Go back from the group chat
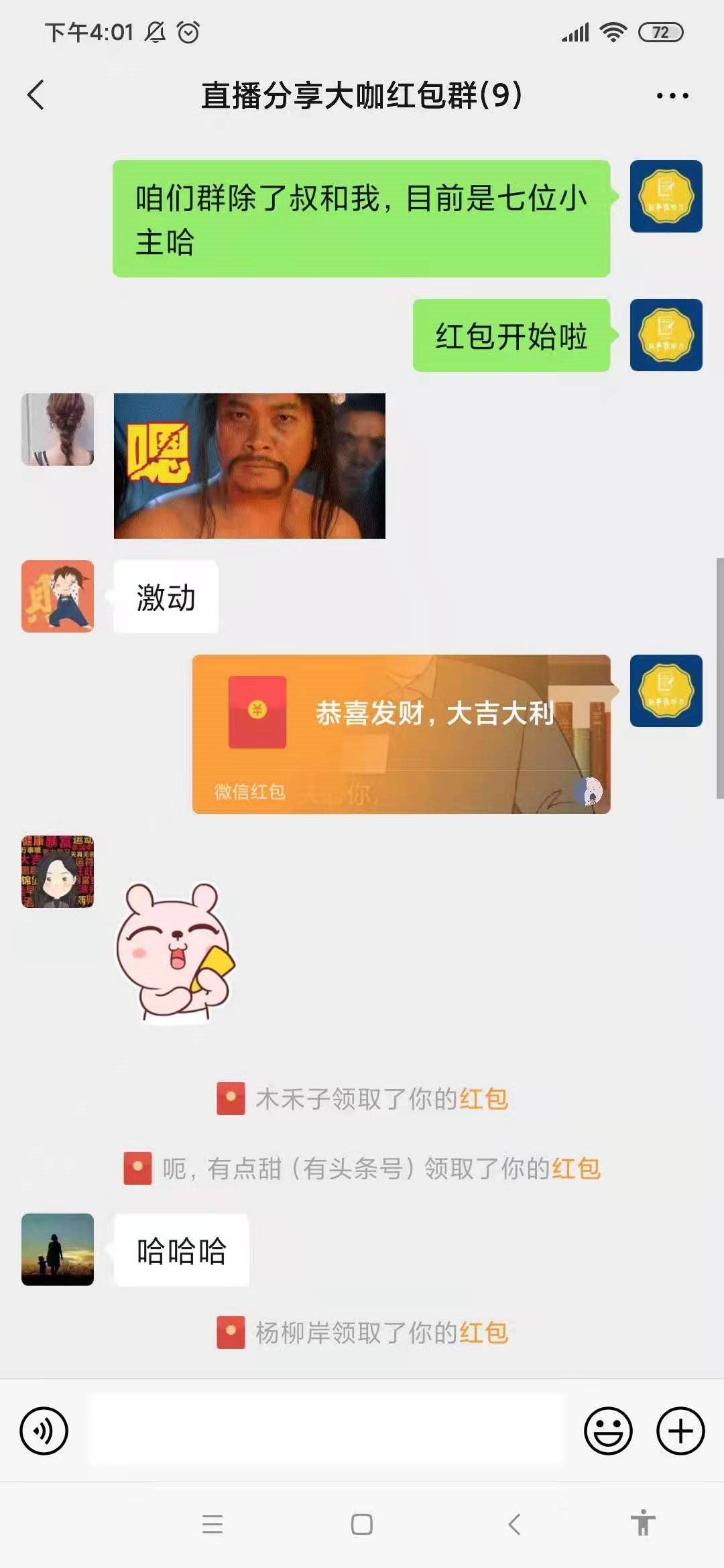 (36, 95)
